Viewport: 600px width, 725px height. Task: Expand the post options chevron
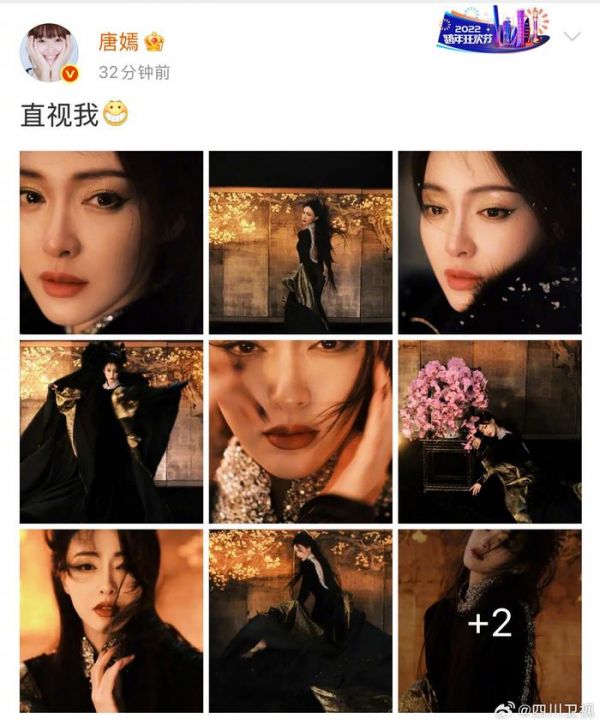tap(573, 37)
